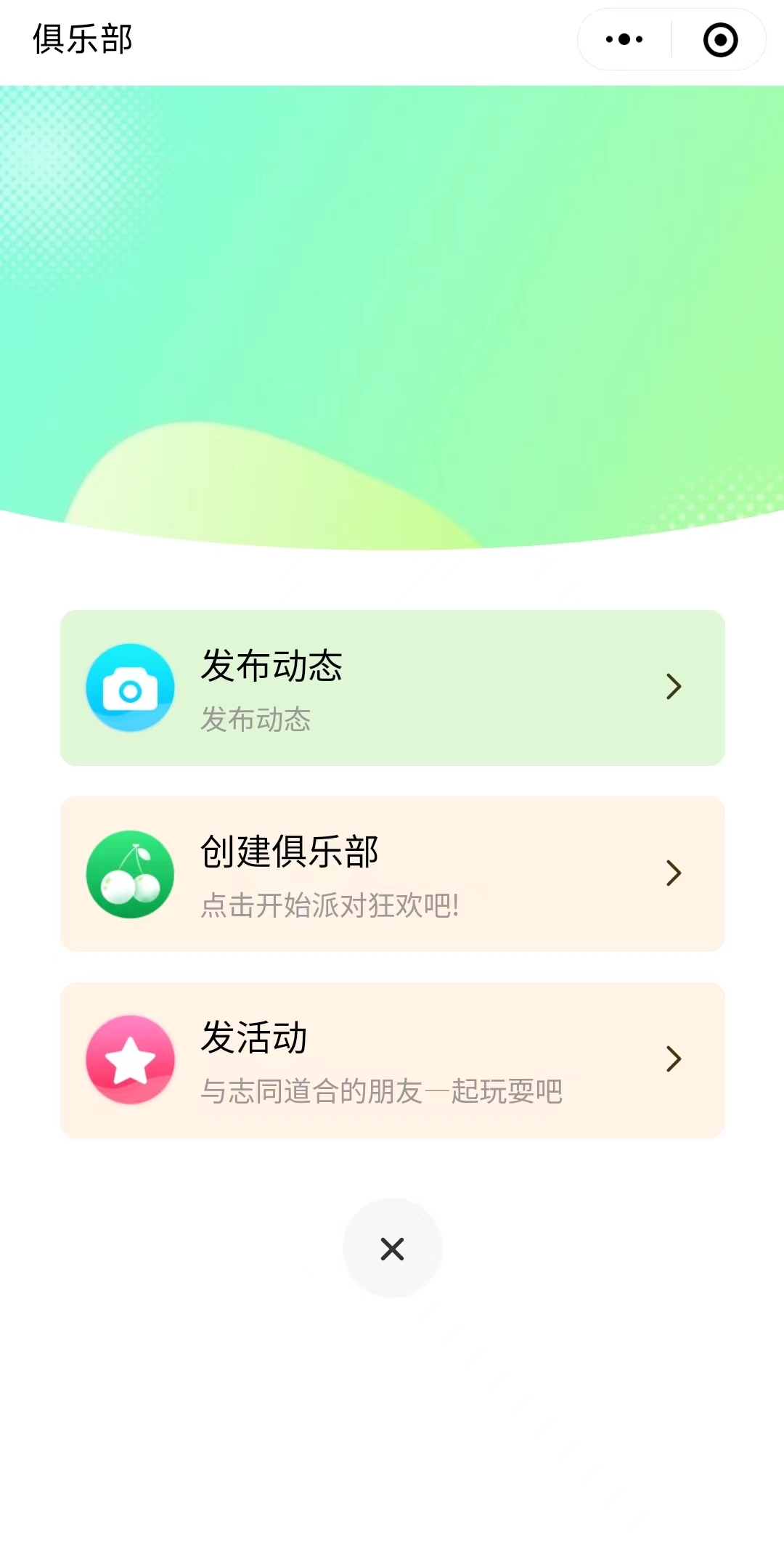Close the mini program via target icon
This screenshot has height=1566, width=784.
coord(720,39)
